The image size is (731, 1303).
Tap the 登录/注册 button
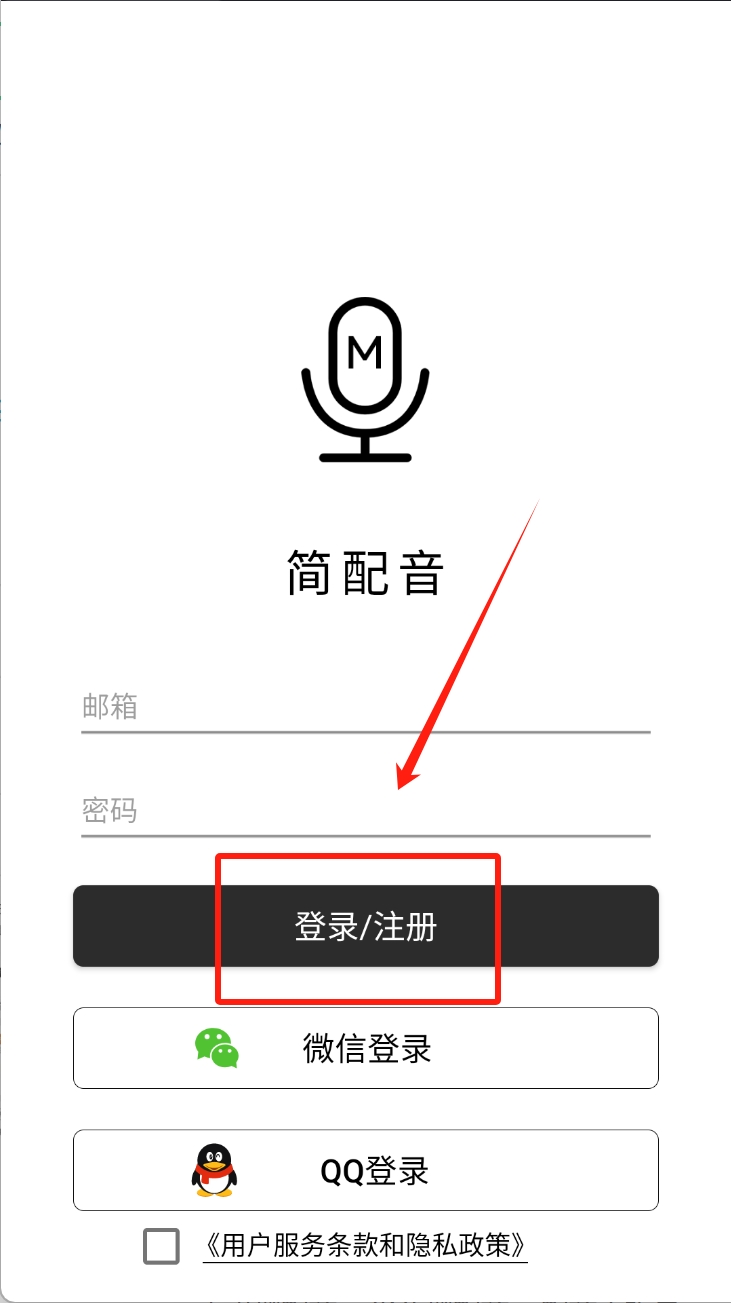365,926
